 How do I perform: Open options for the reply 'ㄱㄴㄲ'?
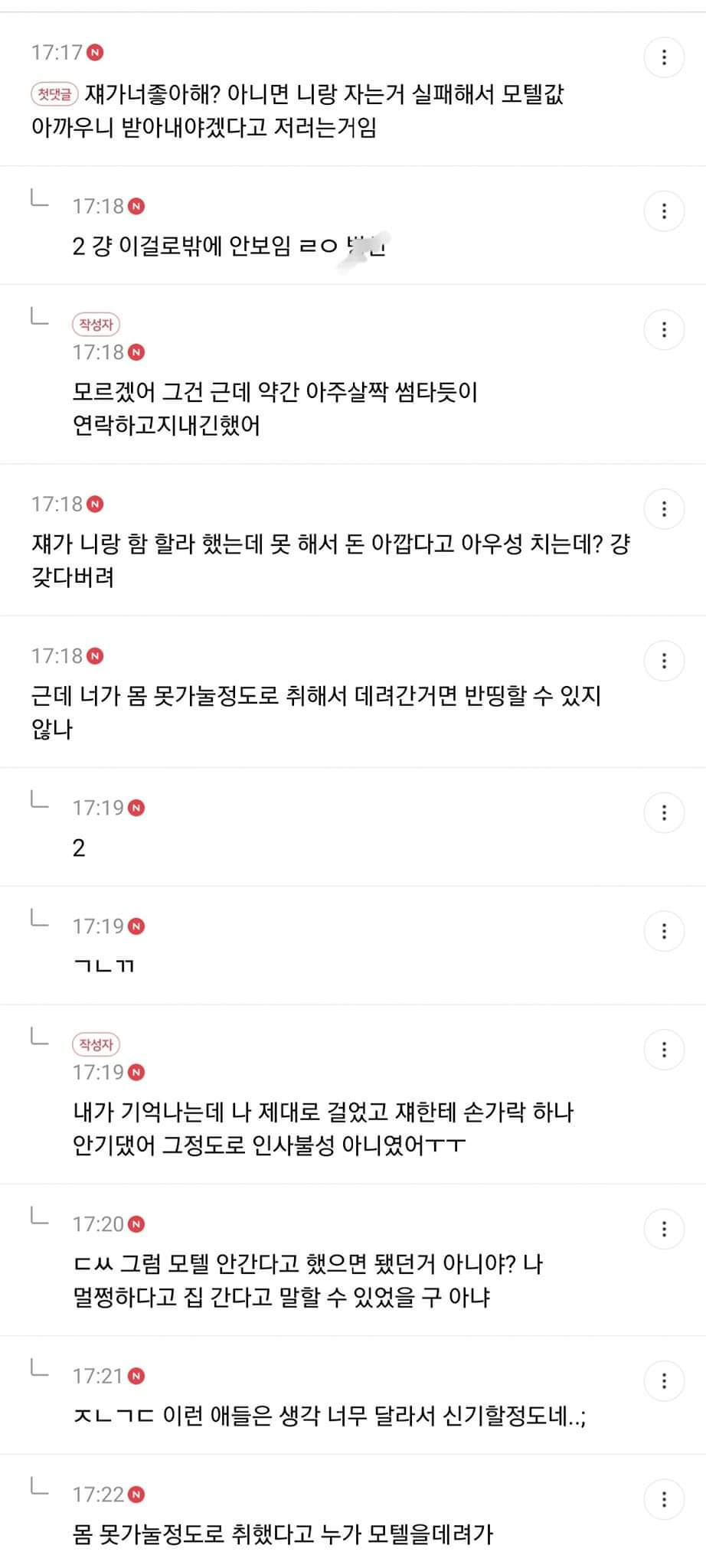point(664,932)
